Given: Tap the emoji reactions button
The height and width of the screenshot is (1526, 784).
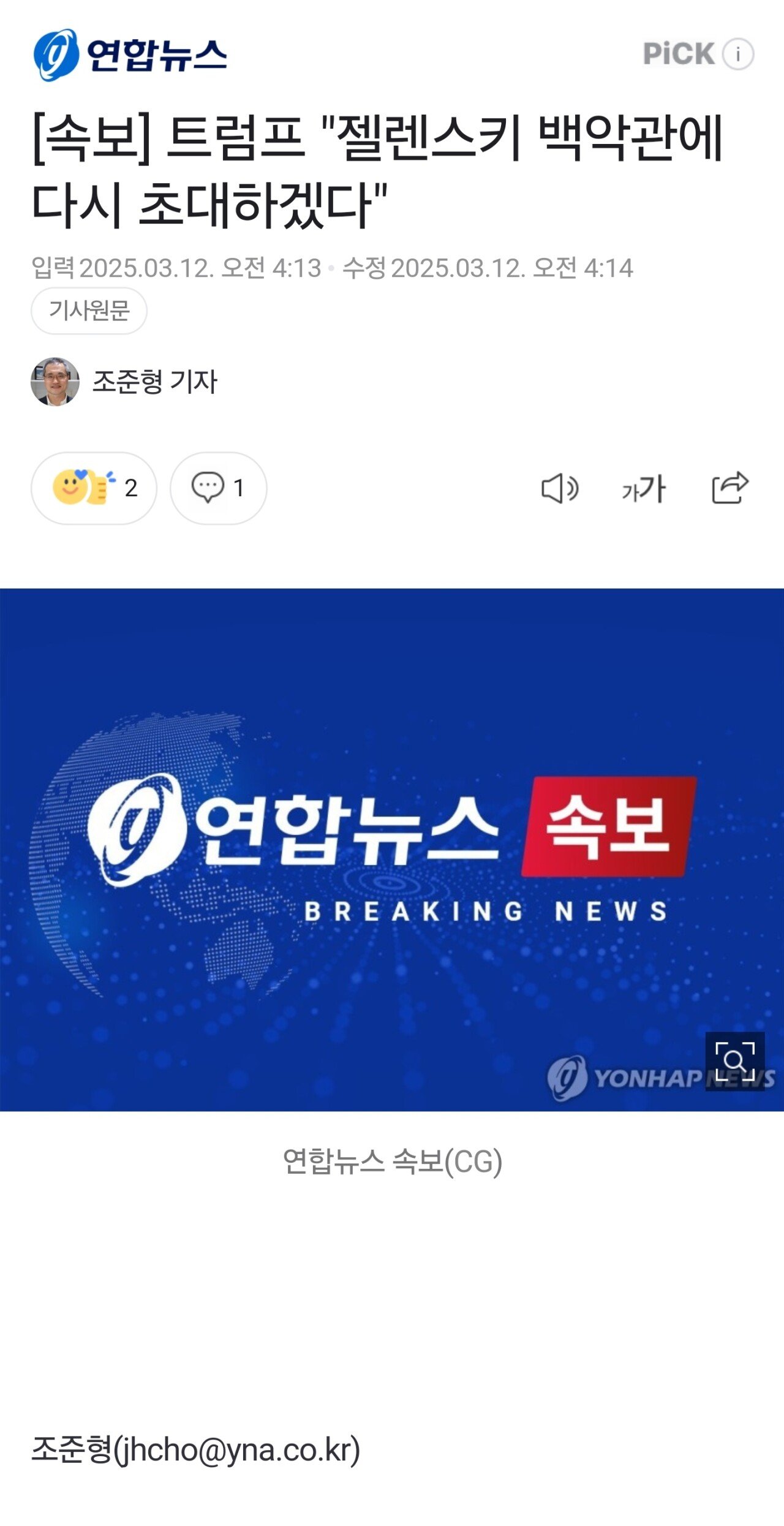Looking at the screenshot, I should 94,488.
